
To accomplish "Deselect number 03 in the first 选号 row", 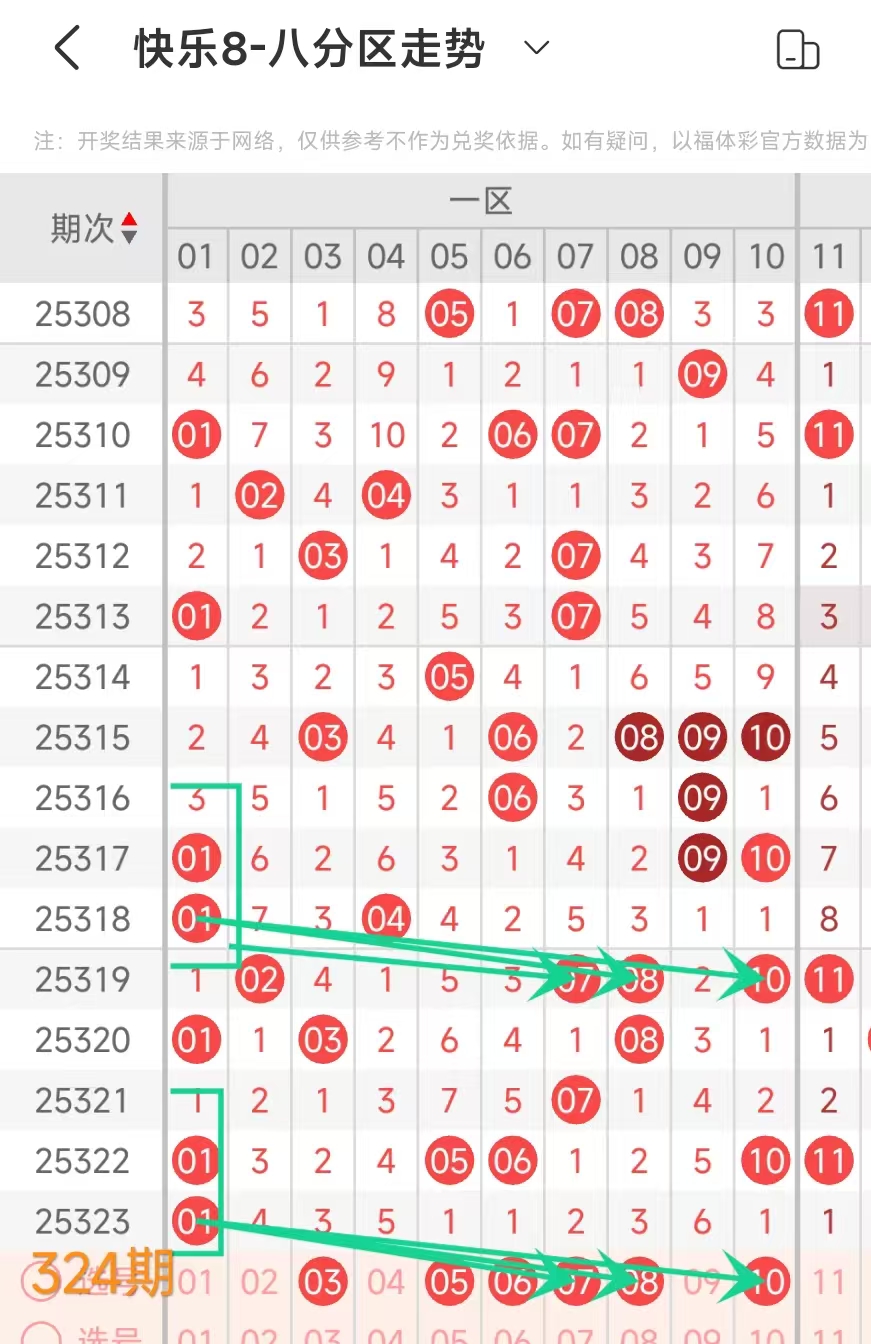I will [323, 1282].
